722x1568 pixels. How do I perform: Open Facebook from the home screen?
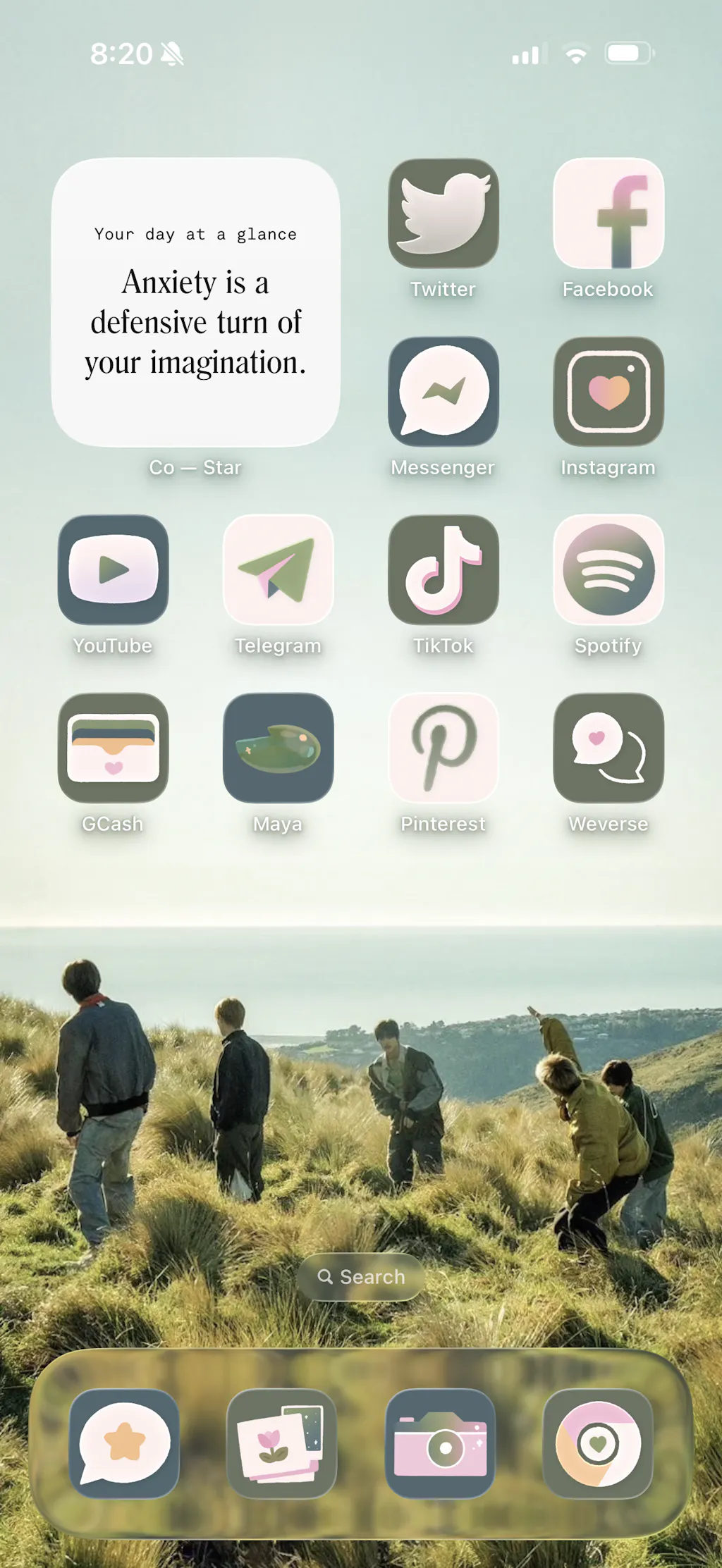pos(608,214)
